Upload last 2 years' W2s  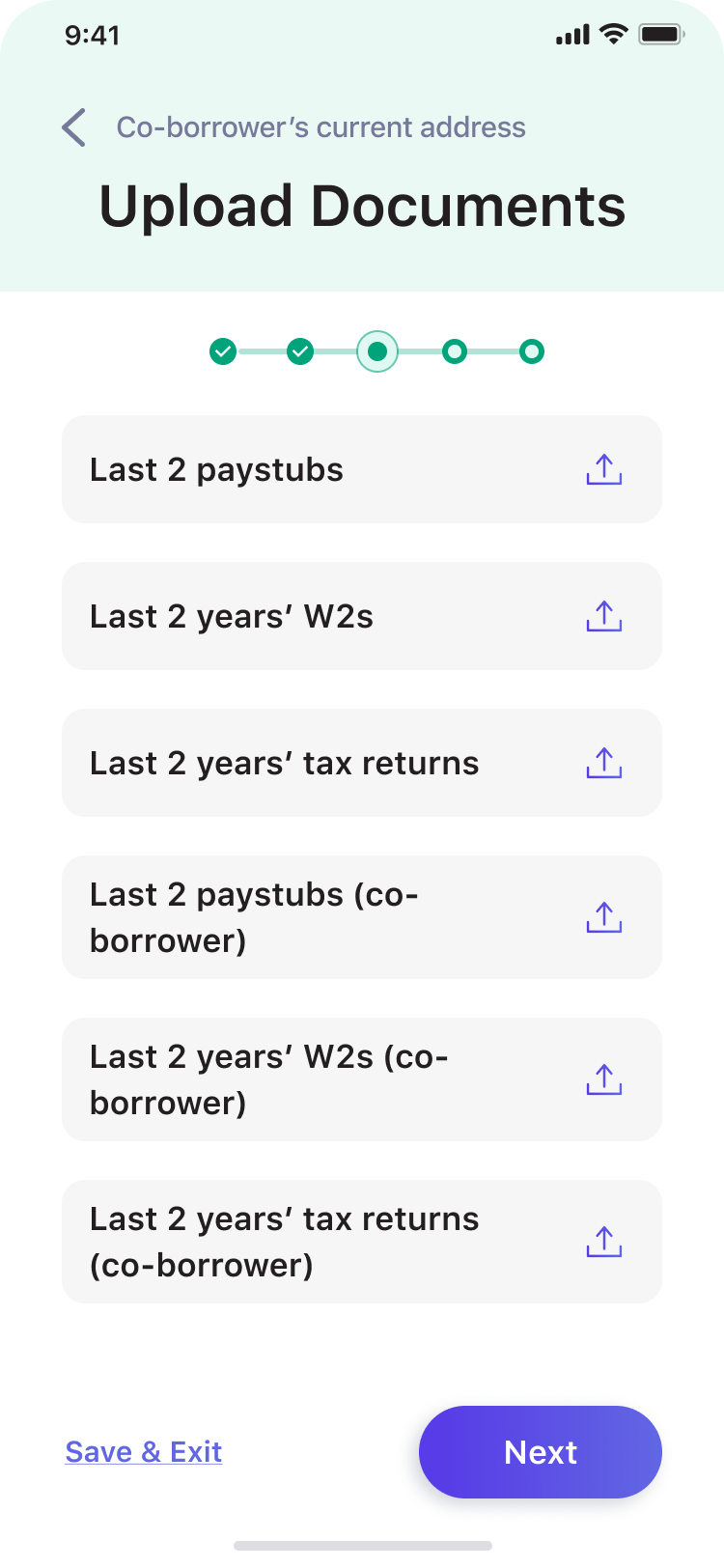(603, 617)
